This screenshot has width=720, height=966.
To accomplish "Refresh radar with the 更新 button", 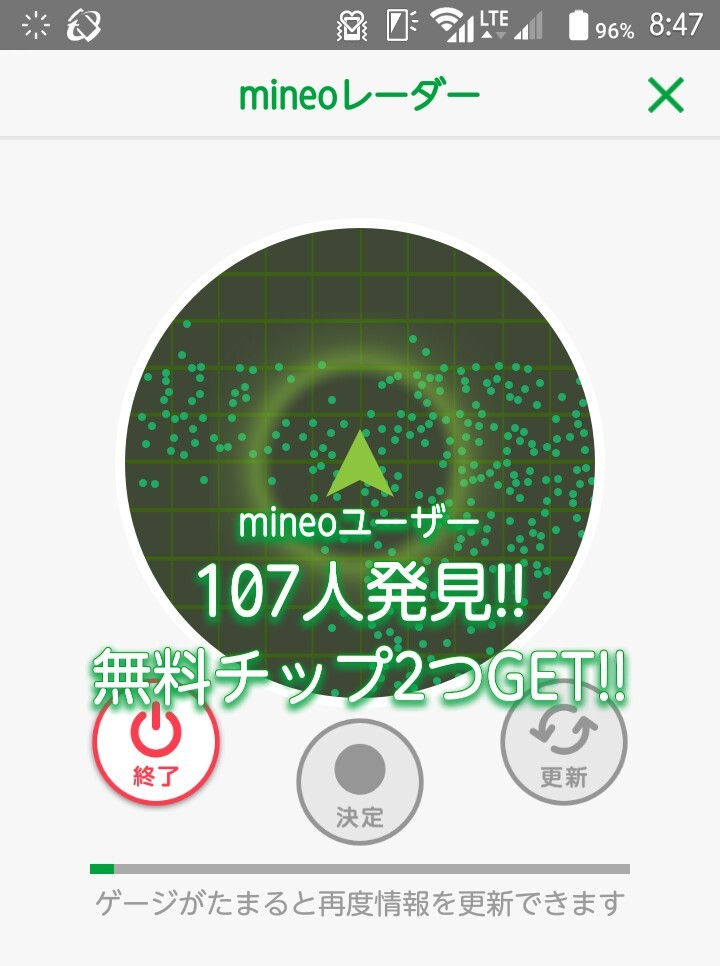I will coord(564,742).
